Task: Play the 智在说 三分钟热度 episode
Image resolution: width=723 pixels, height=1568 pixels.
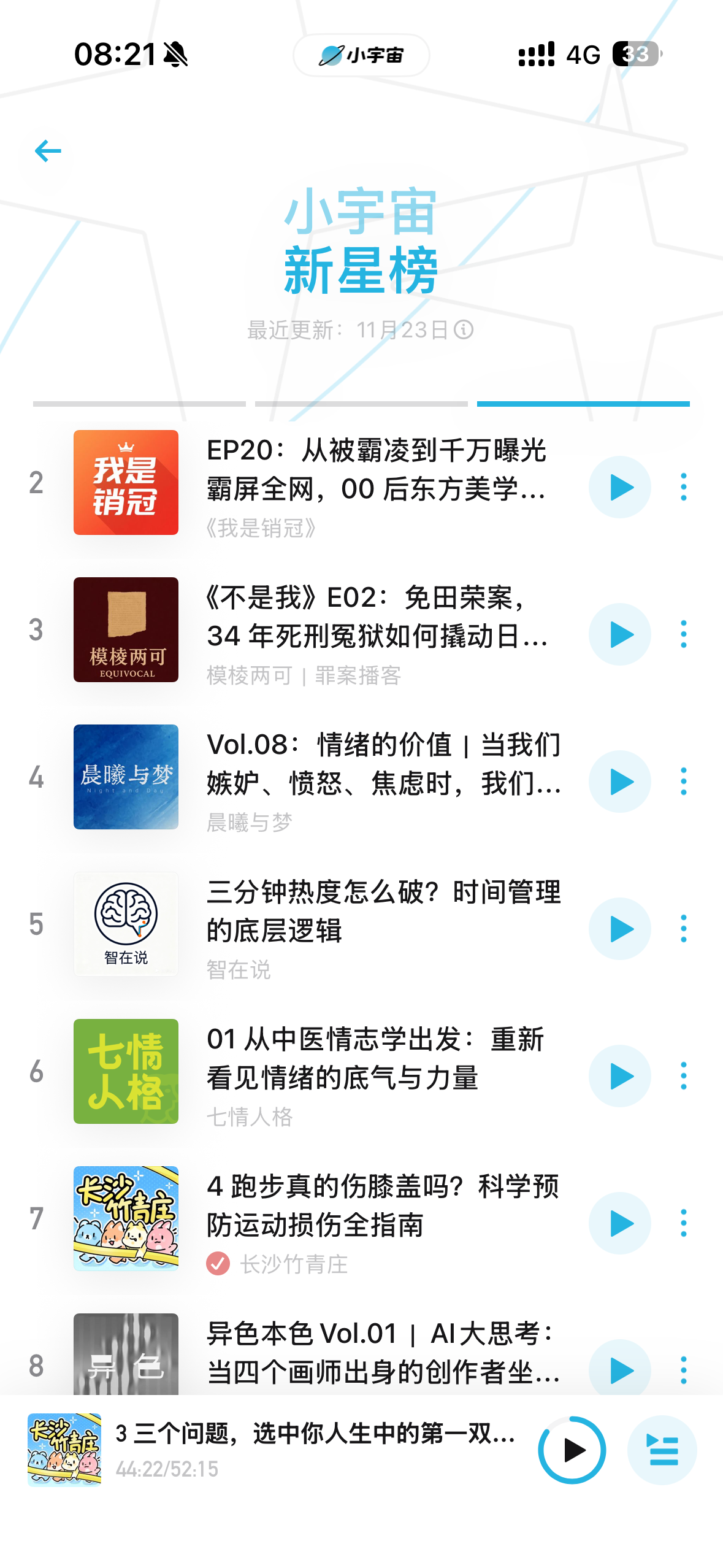Action: pyautogui.click(x=619, y=929)
